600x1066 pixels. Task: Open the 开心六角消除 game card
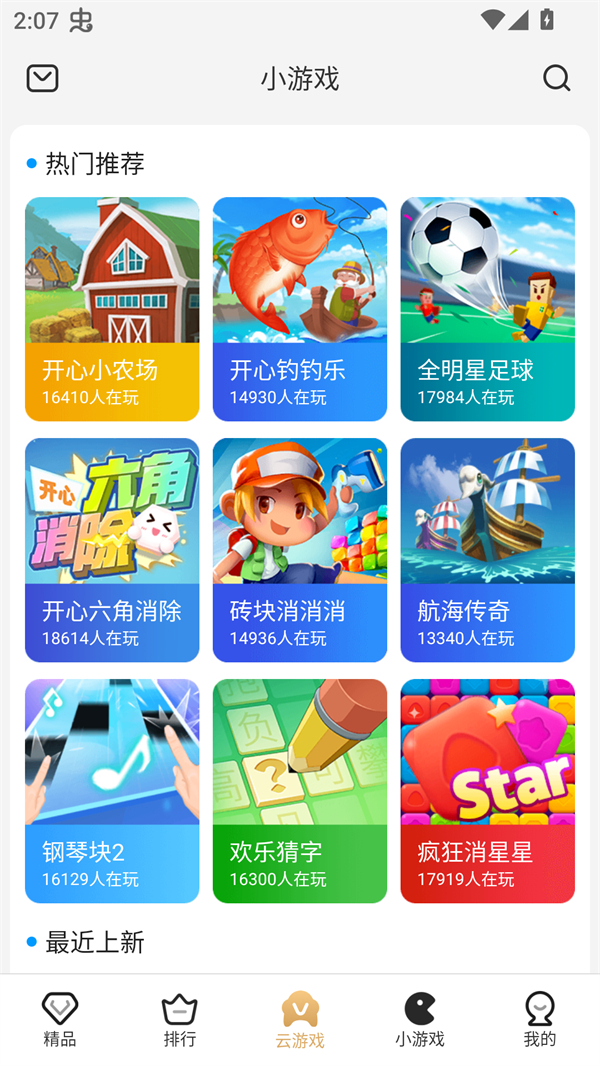[x=112, y=550]
